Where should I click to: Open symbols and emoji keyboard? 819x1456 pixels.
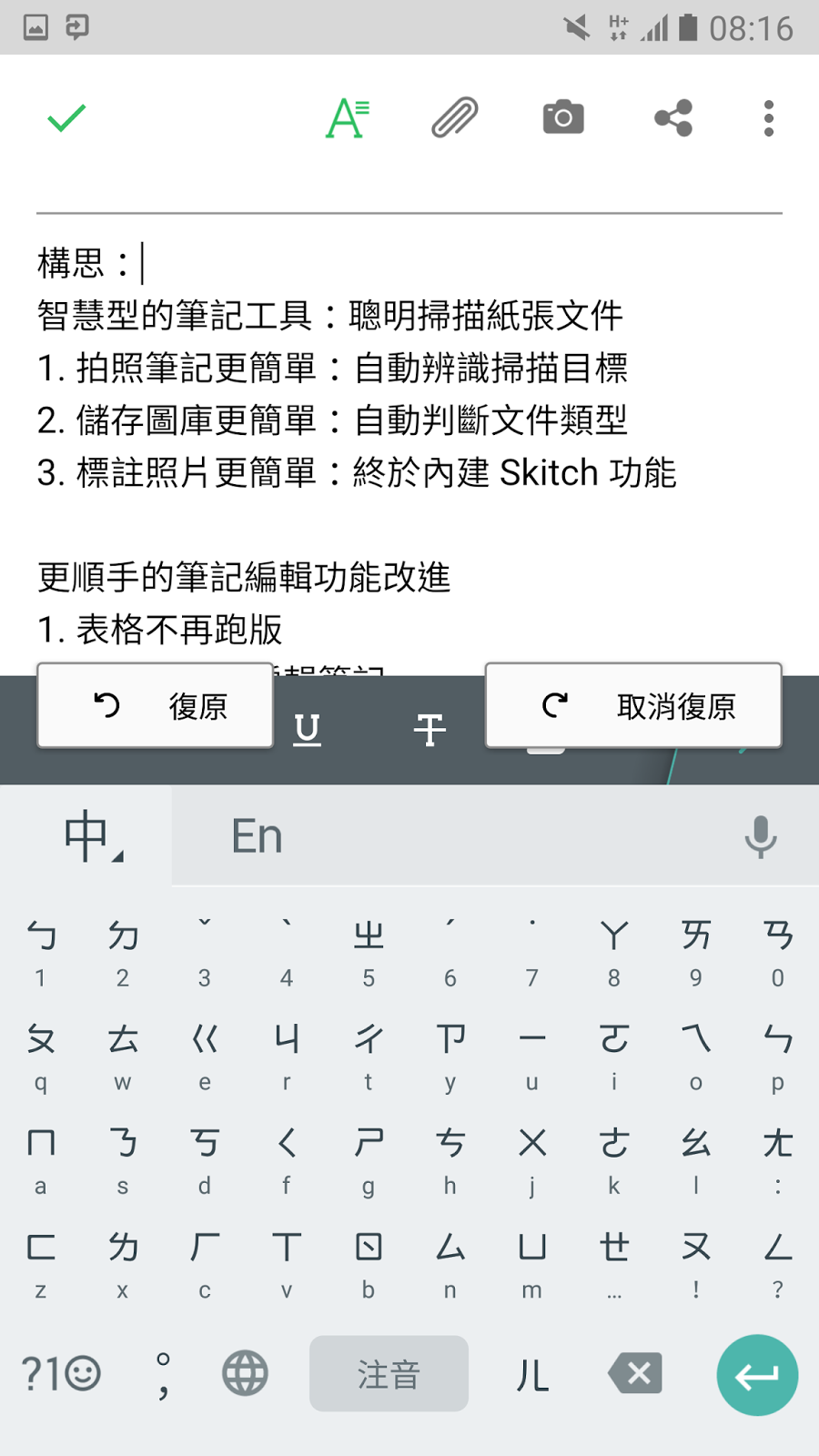coord(61,1373)
